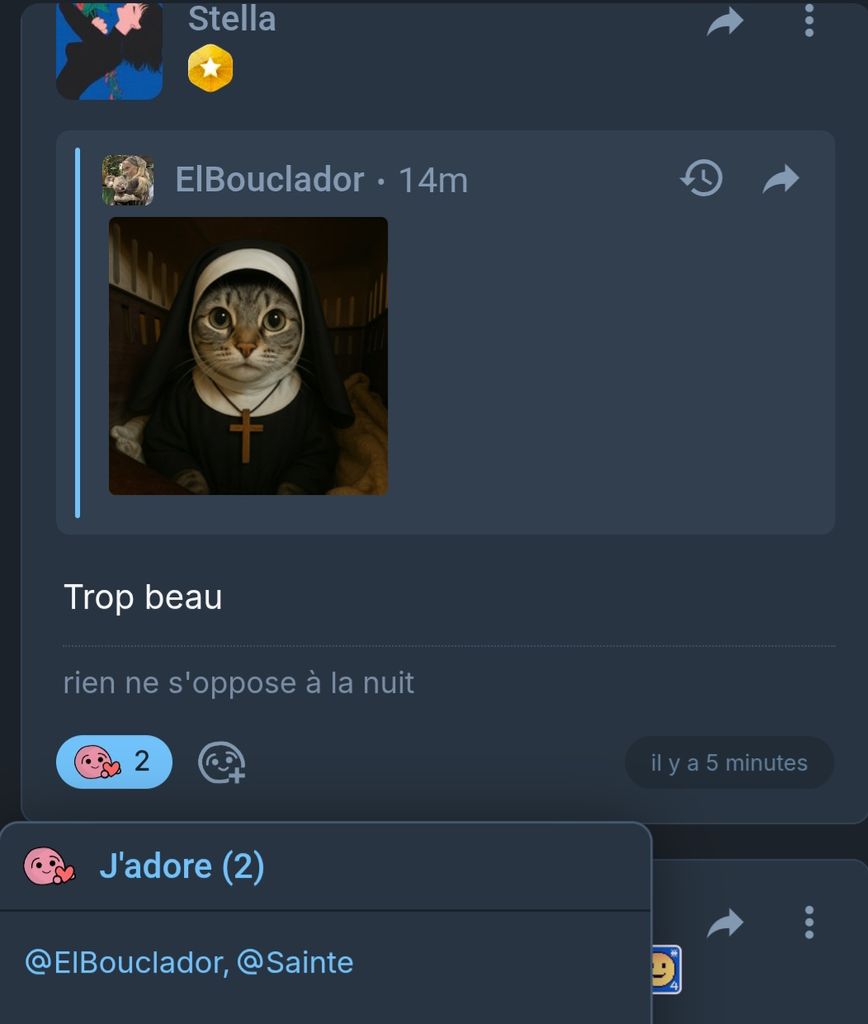The image size is (868, 1024).
Task: Open Stella's profile picture
Action: click(x=109, y=50)
